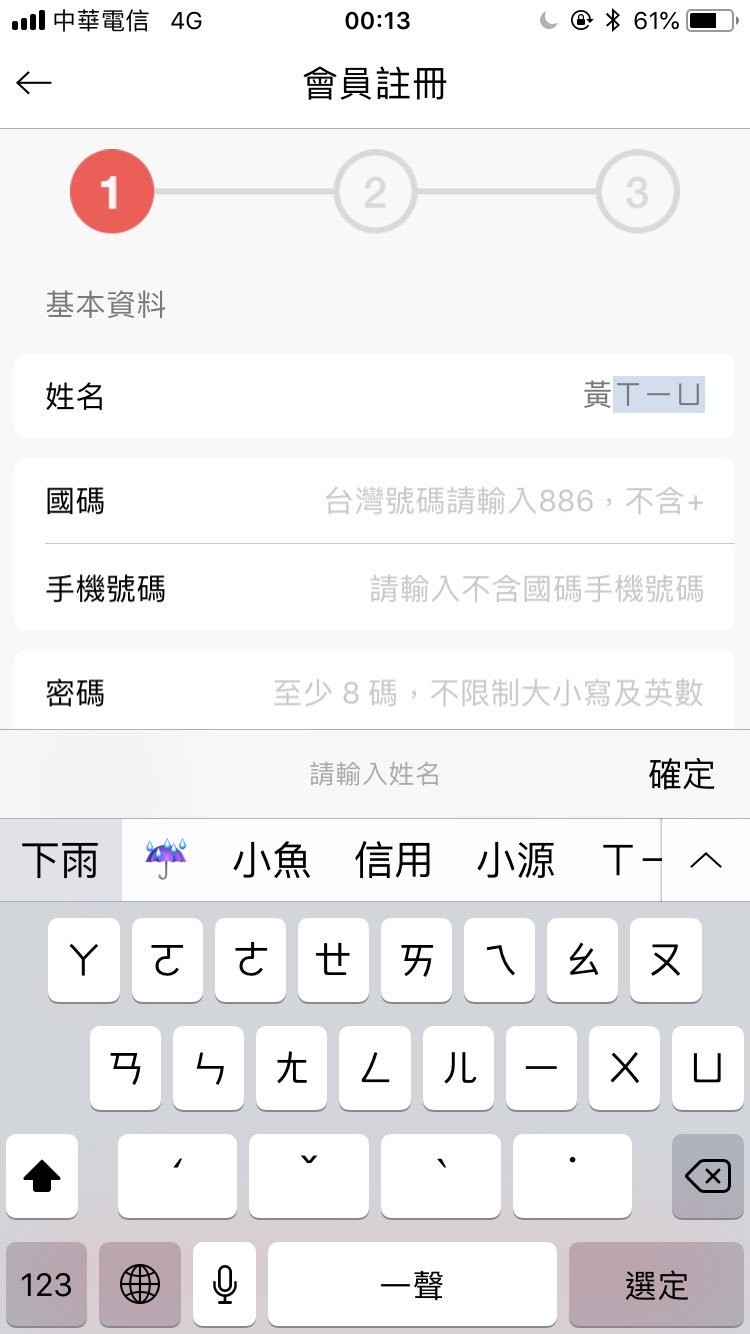Select the 小魚 candidate word
The width and height of the screenshot is (750, 1334).
272,860
